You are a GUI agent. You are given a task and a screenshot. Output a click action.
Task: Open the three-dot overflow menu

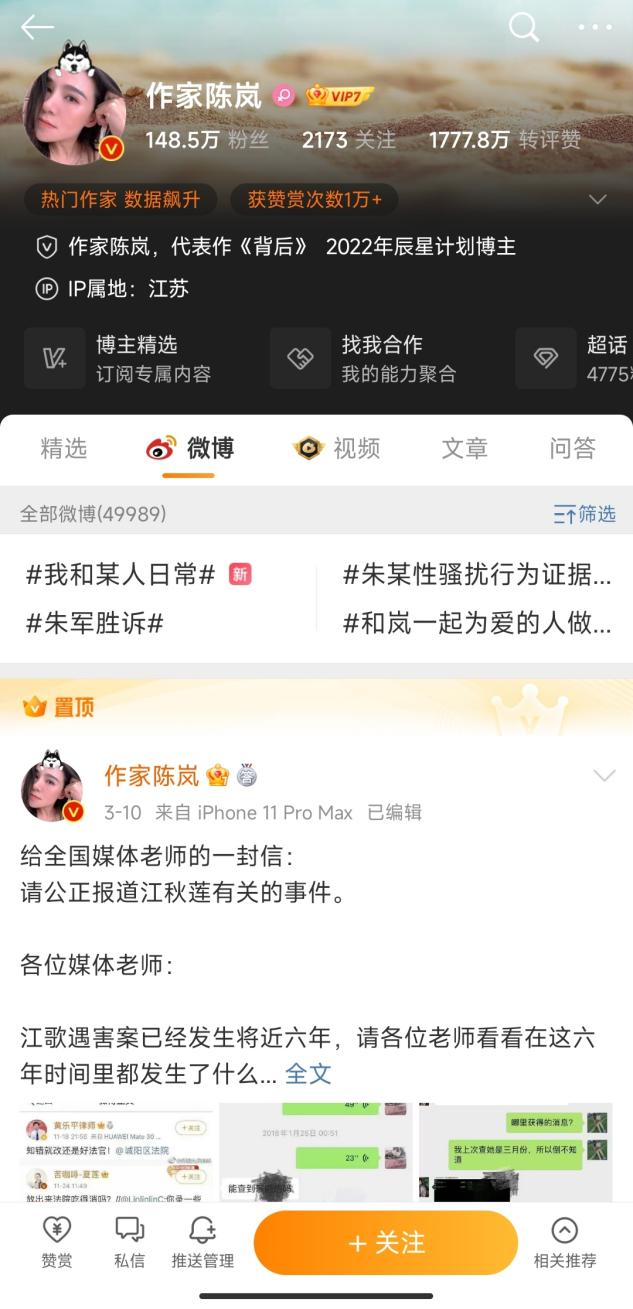[595, 27]
